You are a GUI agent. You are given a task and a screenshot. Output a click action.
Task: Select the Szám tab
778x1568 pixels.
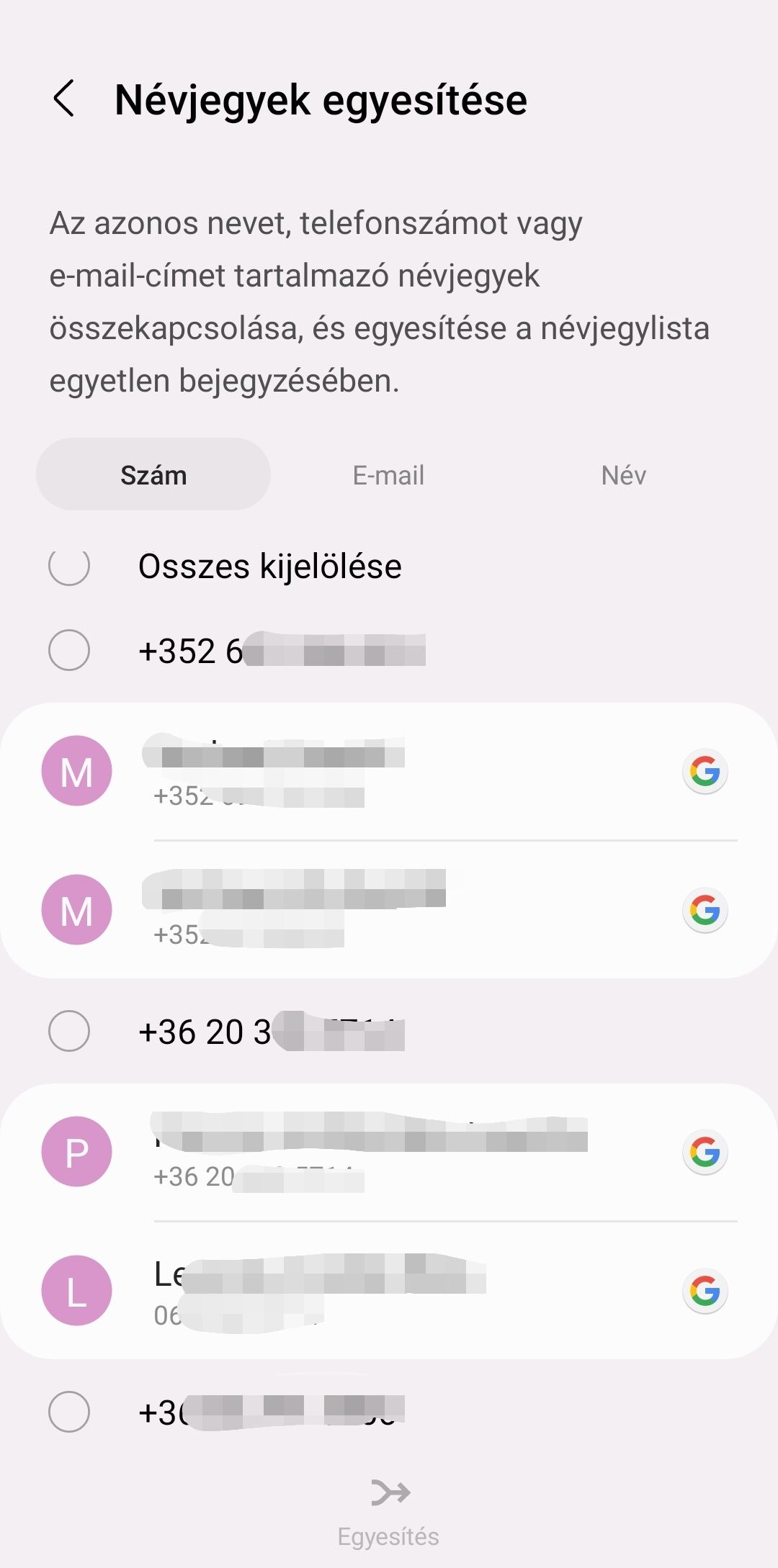[x=153, y=475]
